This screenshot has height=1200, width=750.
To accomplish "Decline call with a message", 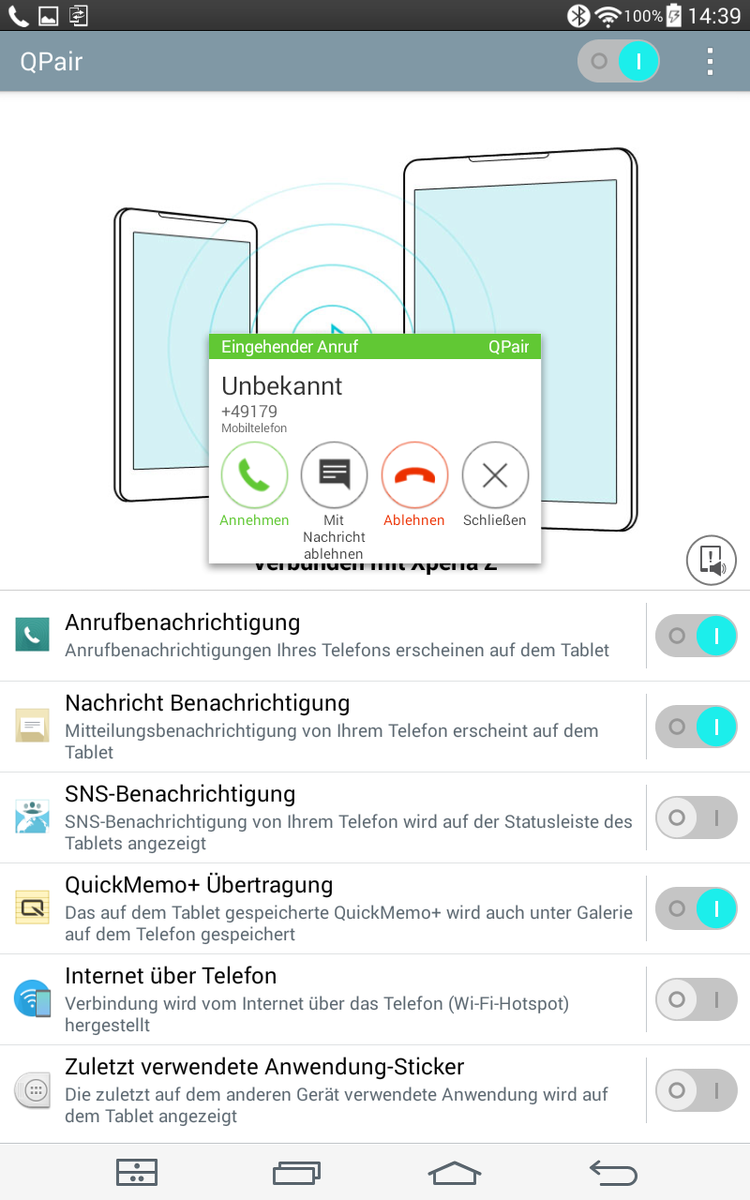I will tap(334, 476).
